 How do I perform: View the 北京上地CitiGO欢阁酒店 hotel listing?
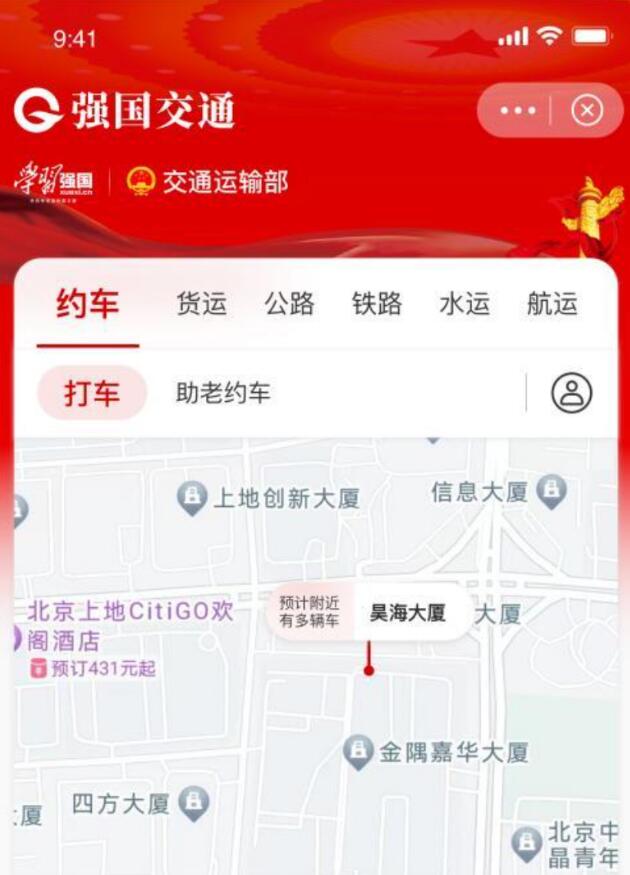click(x=128, y=625)
